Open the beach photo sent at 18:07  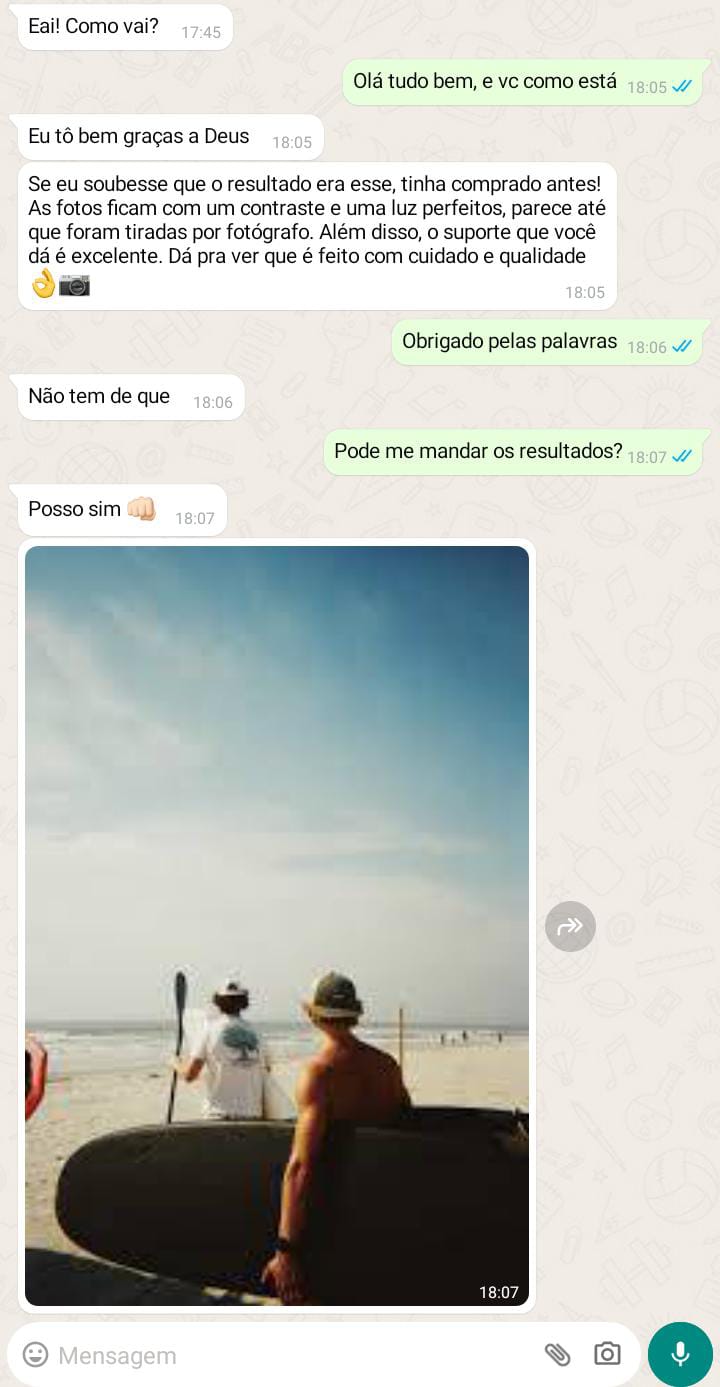point(276,925)
